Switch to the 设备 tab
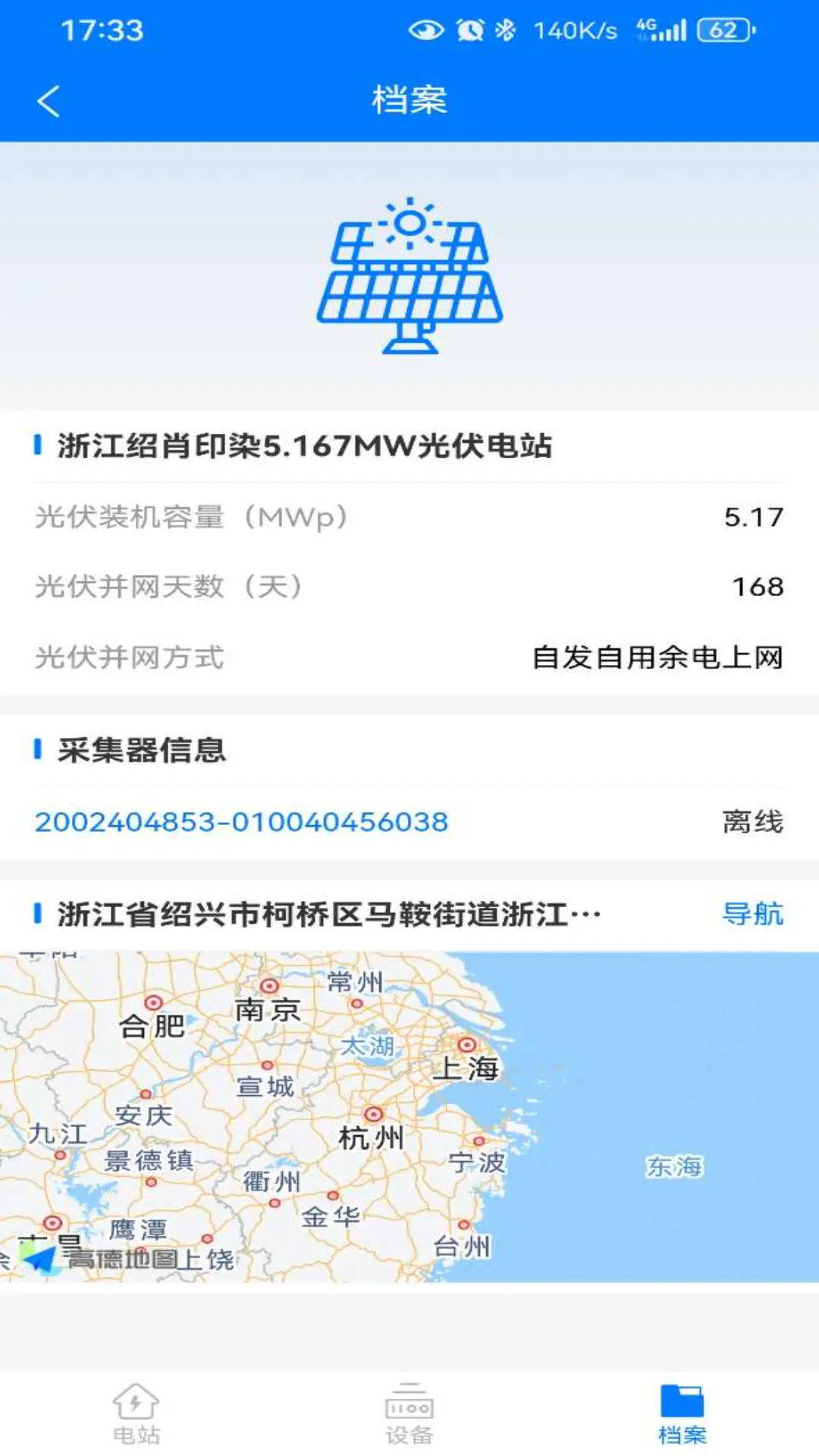 (408, 1418)
